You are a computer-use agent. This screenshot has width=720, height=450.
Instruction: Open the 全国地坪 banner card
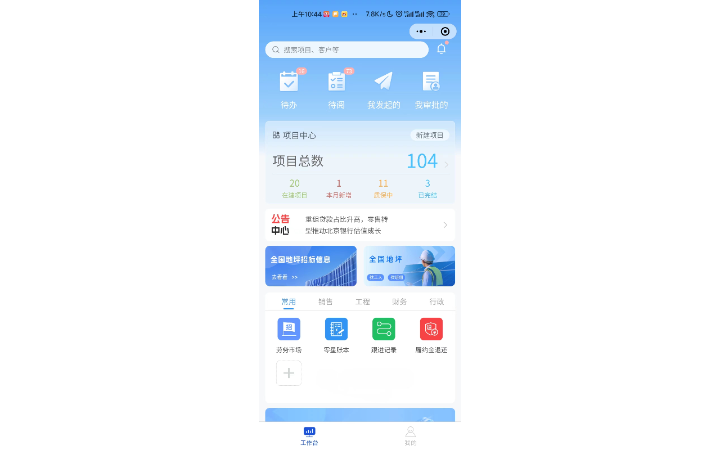click(409, 266)
